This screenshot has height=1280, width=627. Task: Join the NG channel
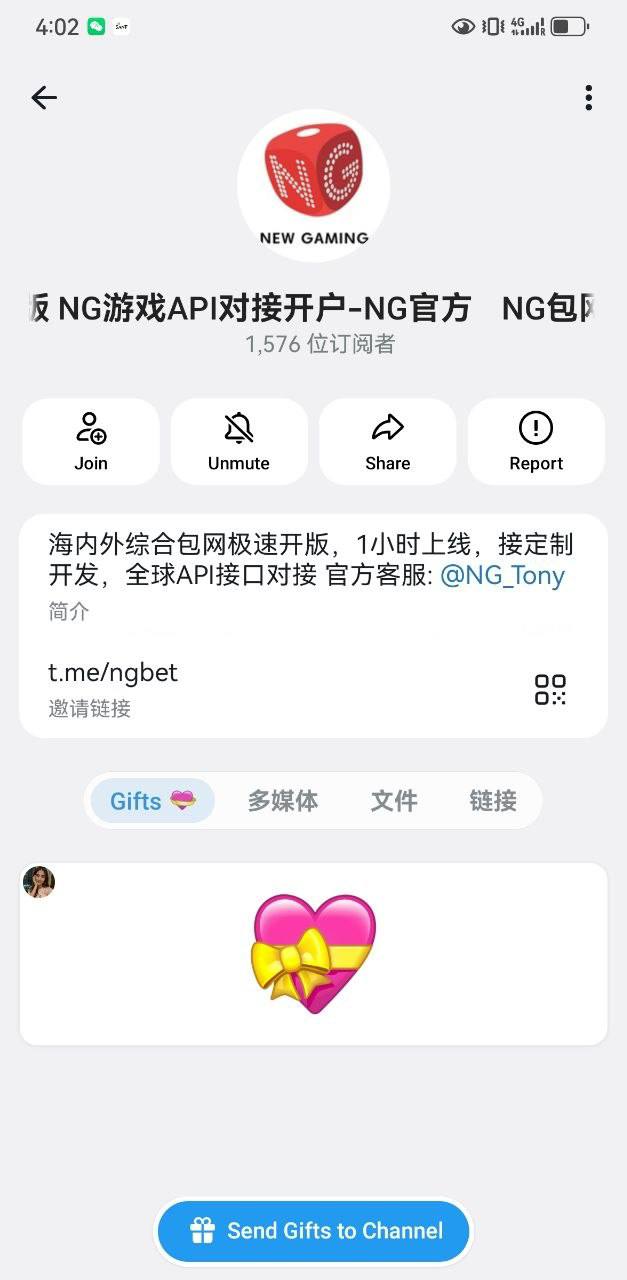point(91,441)
